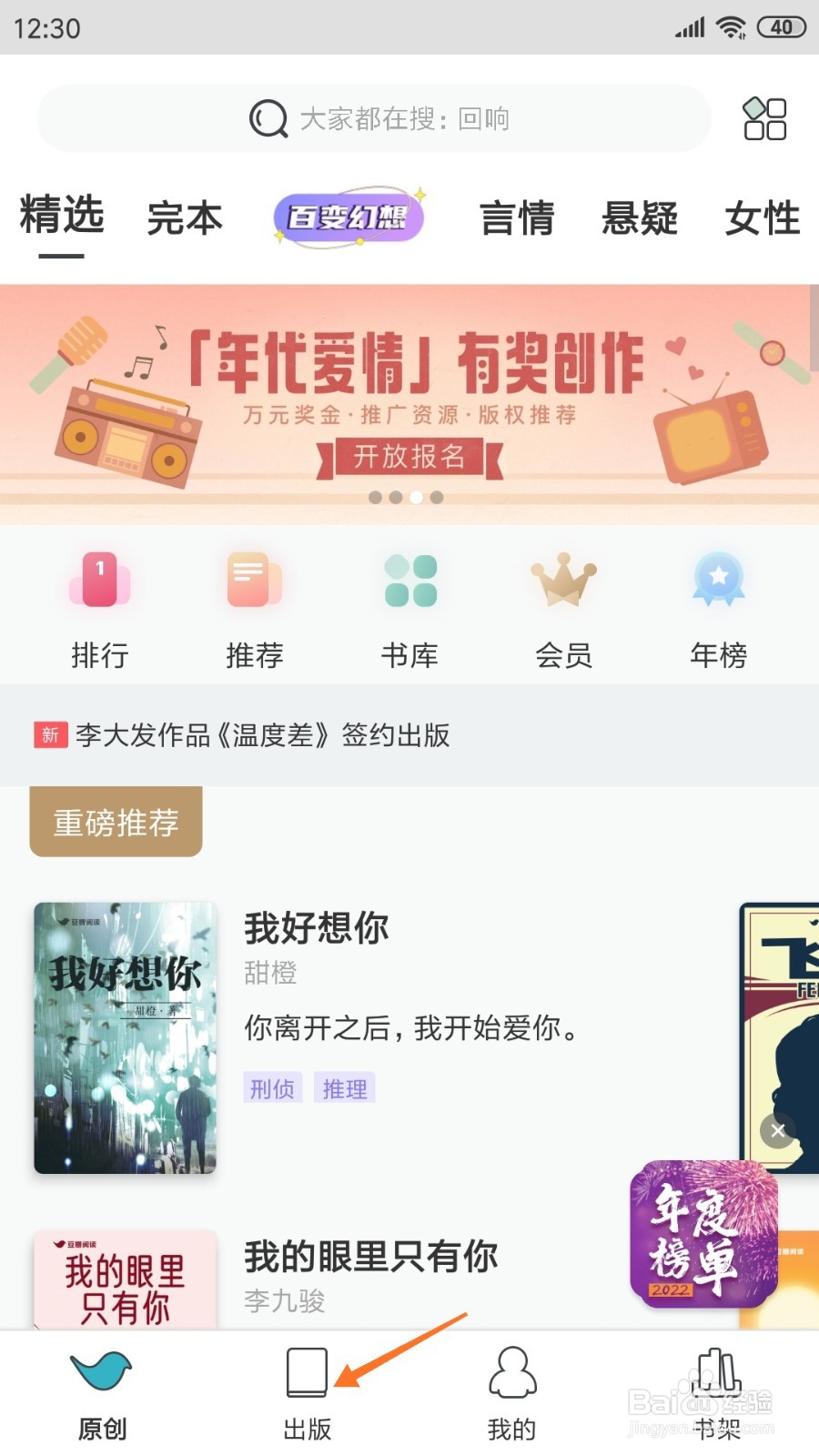Open 我的 profile icon in bottom navigation

511,1374
